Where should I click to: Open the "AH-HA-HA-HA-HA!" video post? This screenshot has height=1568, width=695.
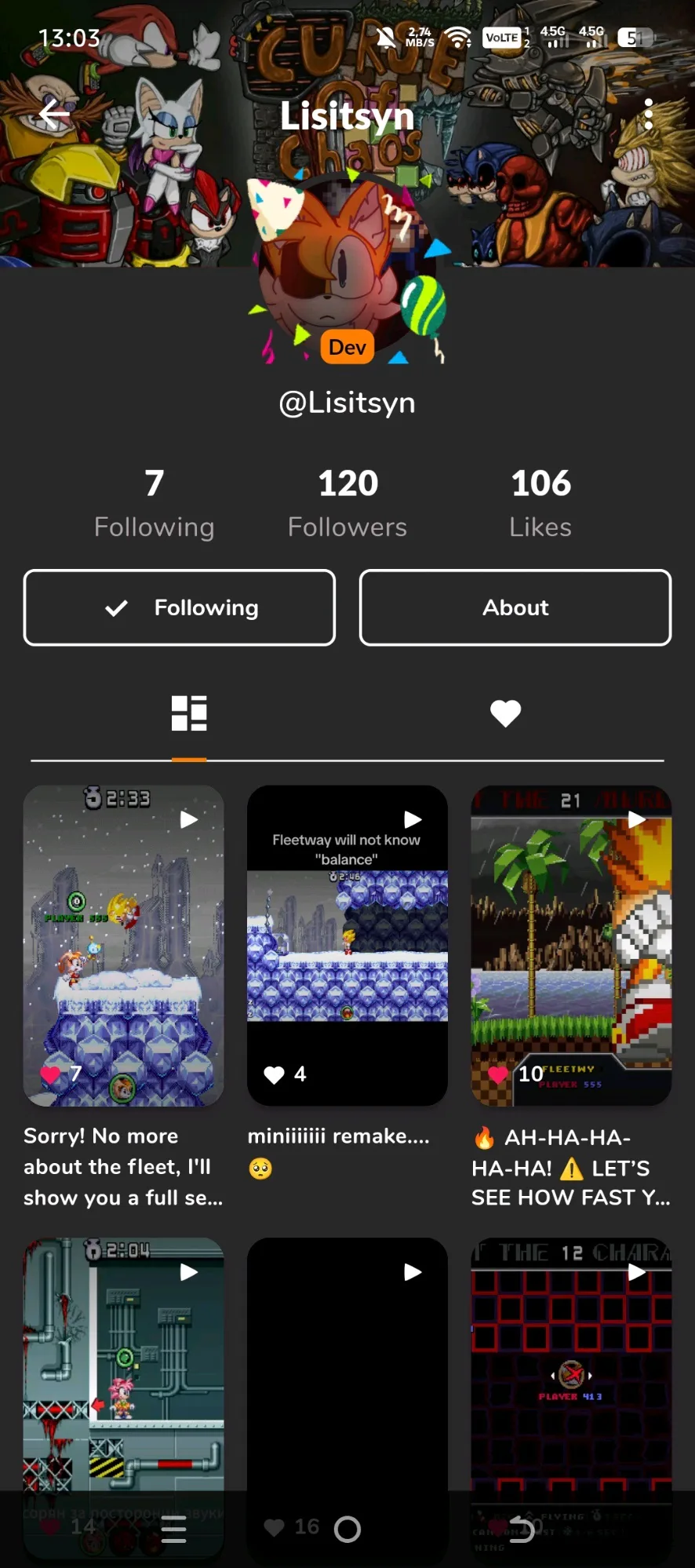click(x=571, y=946)
